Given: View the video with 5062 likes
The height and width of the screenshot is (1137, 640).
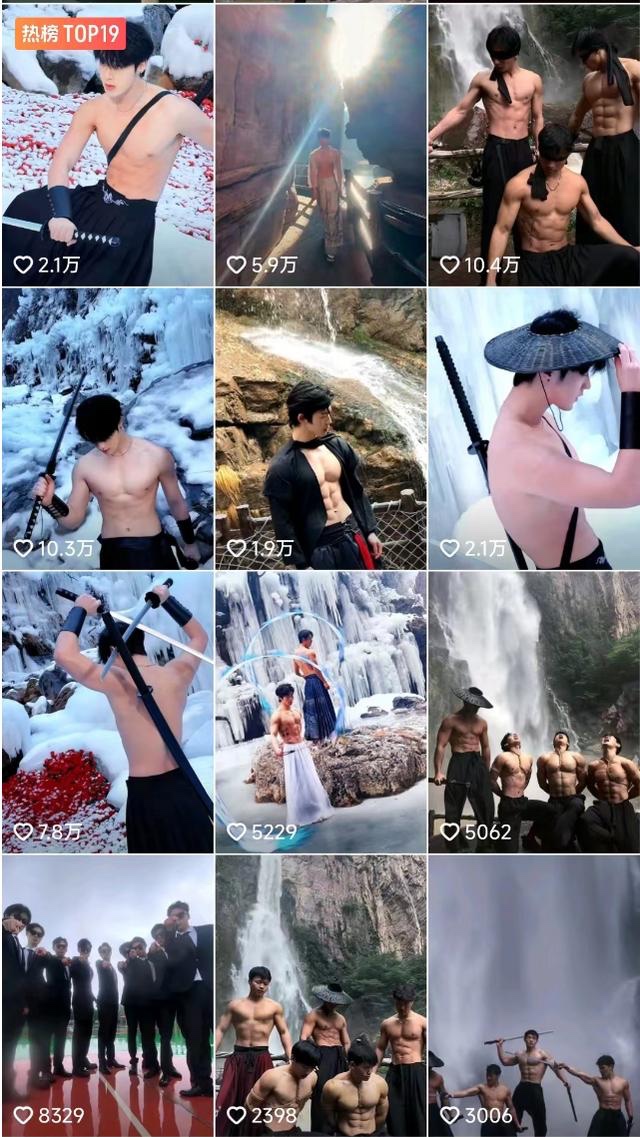Looking at the screenshot, I should pos(534,711).
